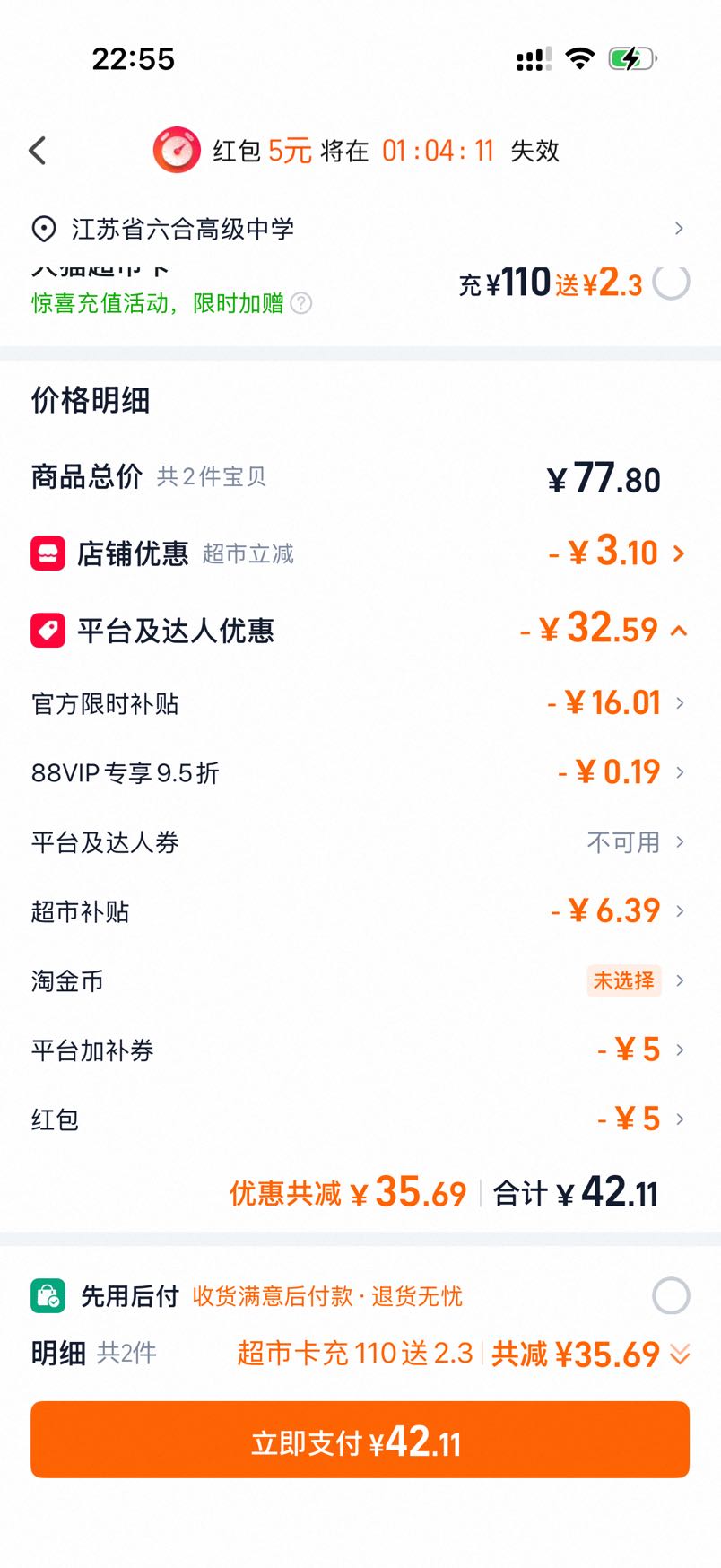The width and height of the screenshot is (721, 1568).
Task: Open the 平台加补券 row
Action: (359, 1050)
